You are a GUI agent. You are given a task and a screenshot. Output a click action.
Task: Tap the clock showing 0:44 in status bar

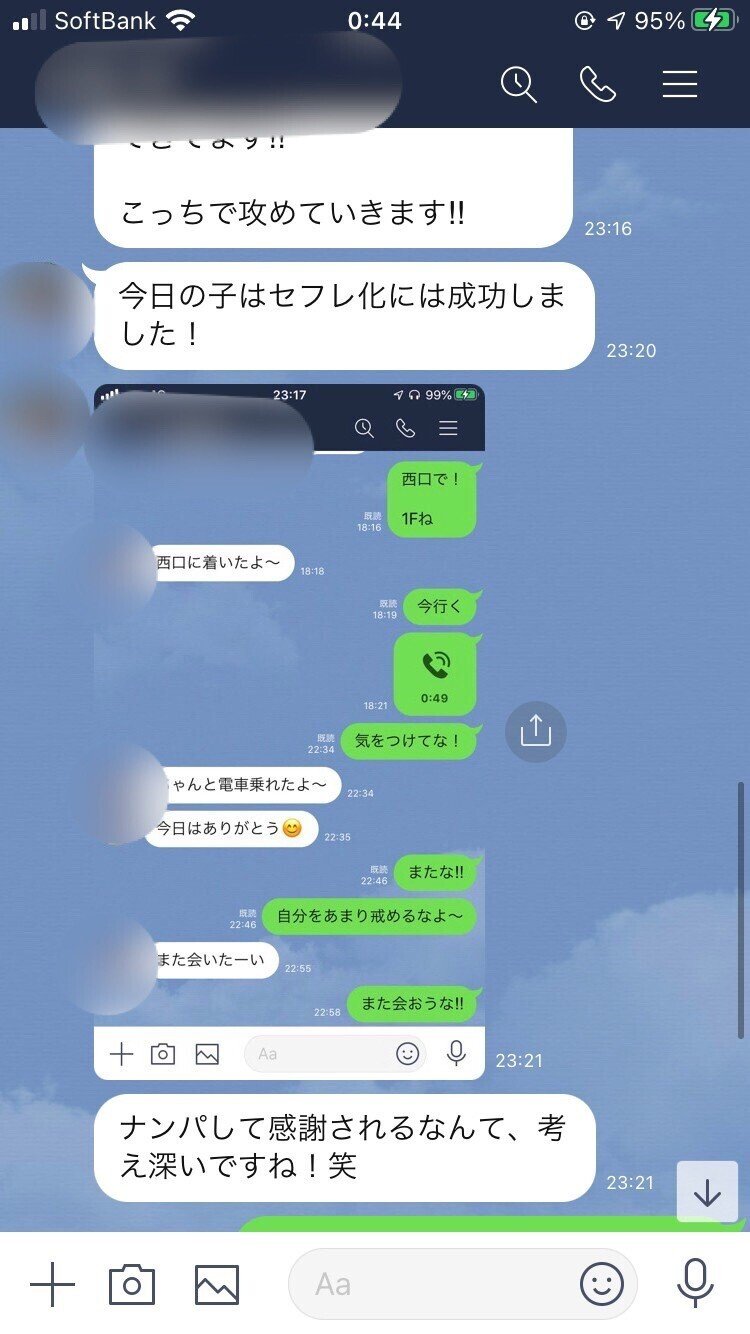tap(374, 19)
